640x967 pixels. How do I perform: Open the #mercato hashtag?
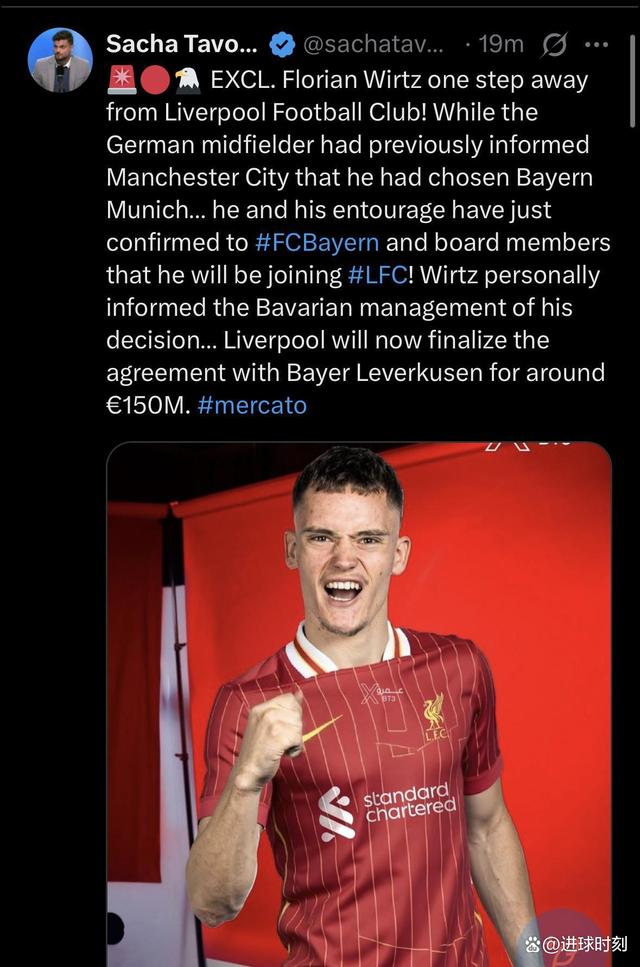(x=252, y=405)
